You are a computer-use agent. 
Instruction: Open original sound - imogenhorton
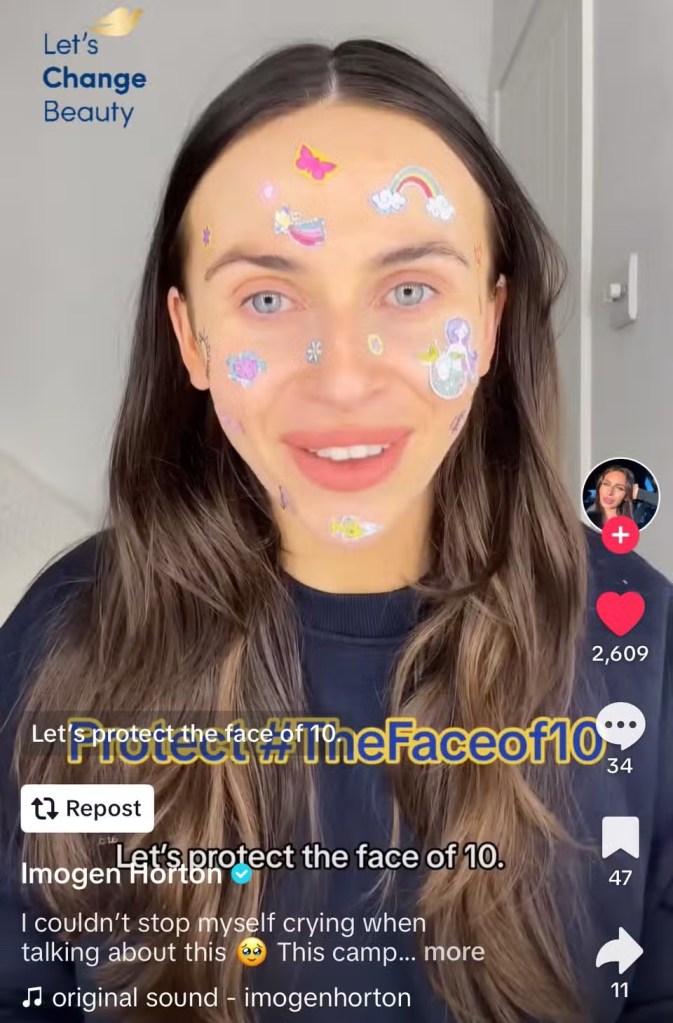pos(230,997)
